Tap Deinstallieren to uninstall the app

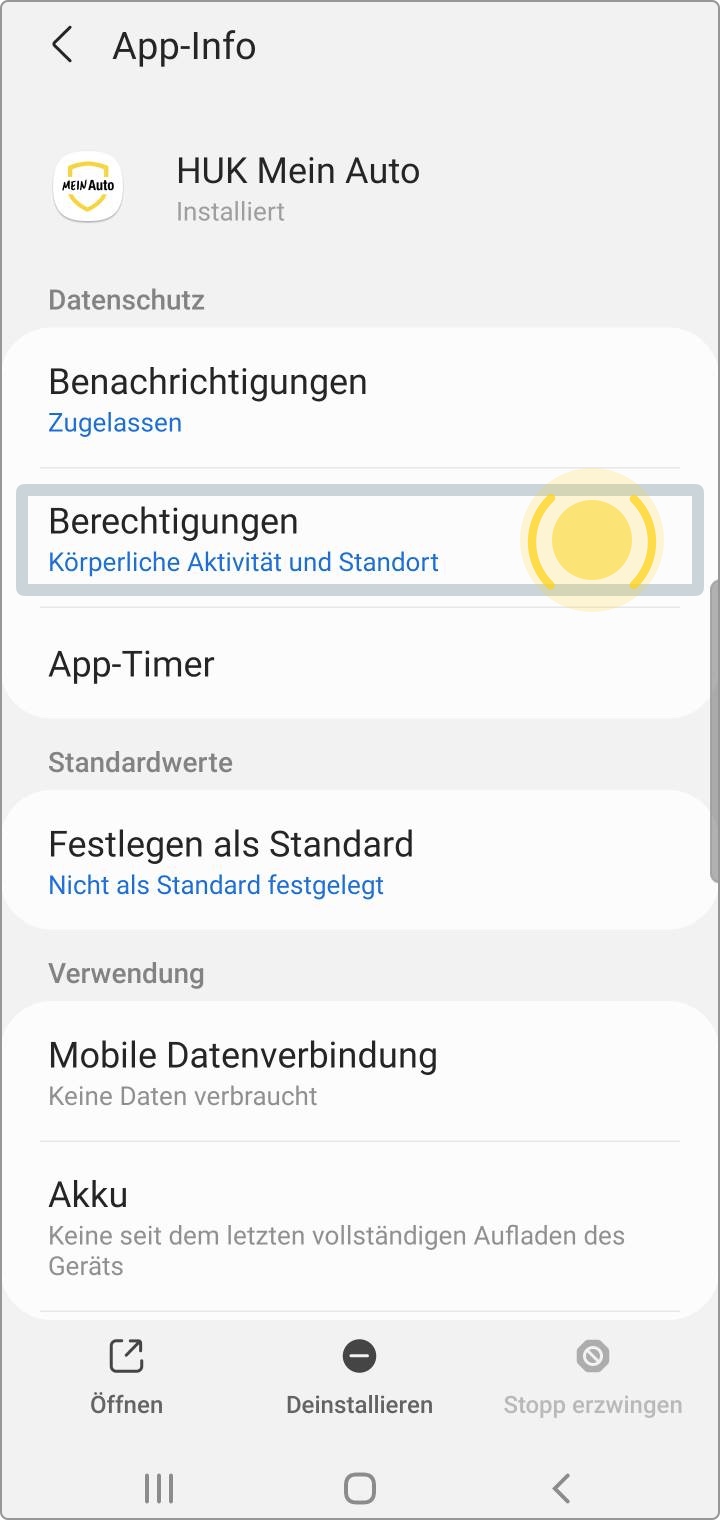[359, 1377]
